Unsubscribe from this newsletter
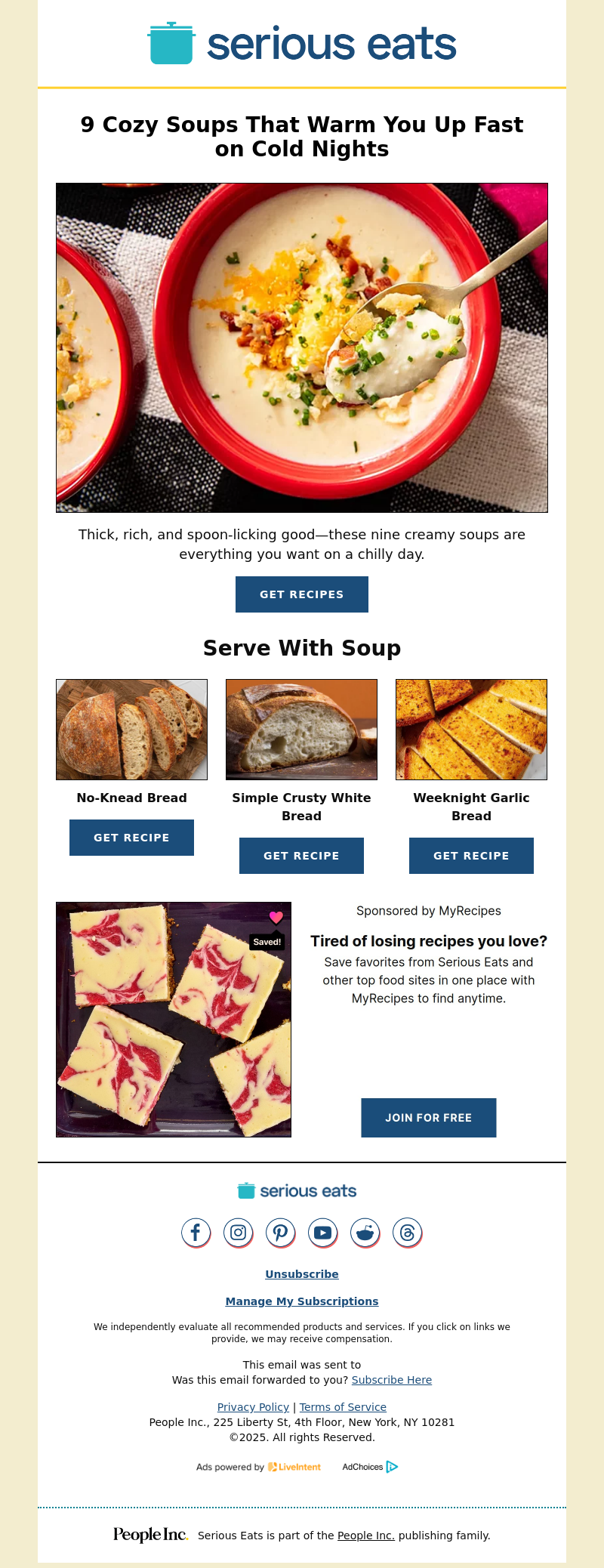Image resolution: width=604 pixels, height=1568 pixels. [x=301, y=1274]
